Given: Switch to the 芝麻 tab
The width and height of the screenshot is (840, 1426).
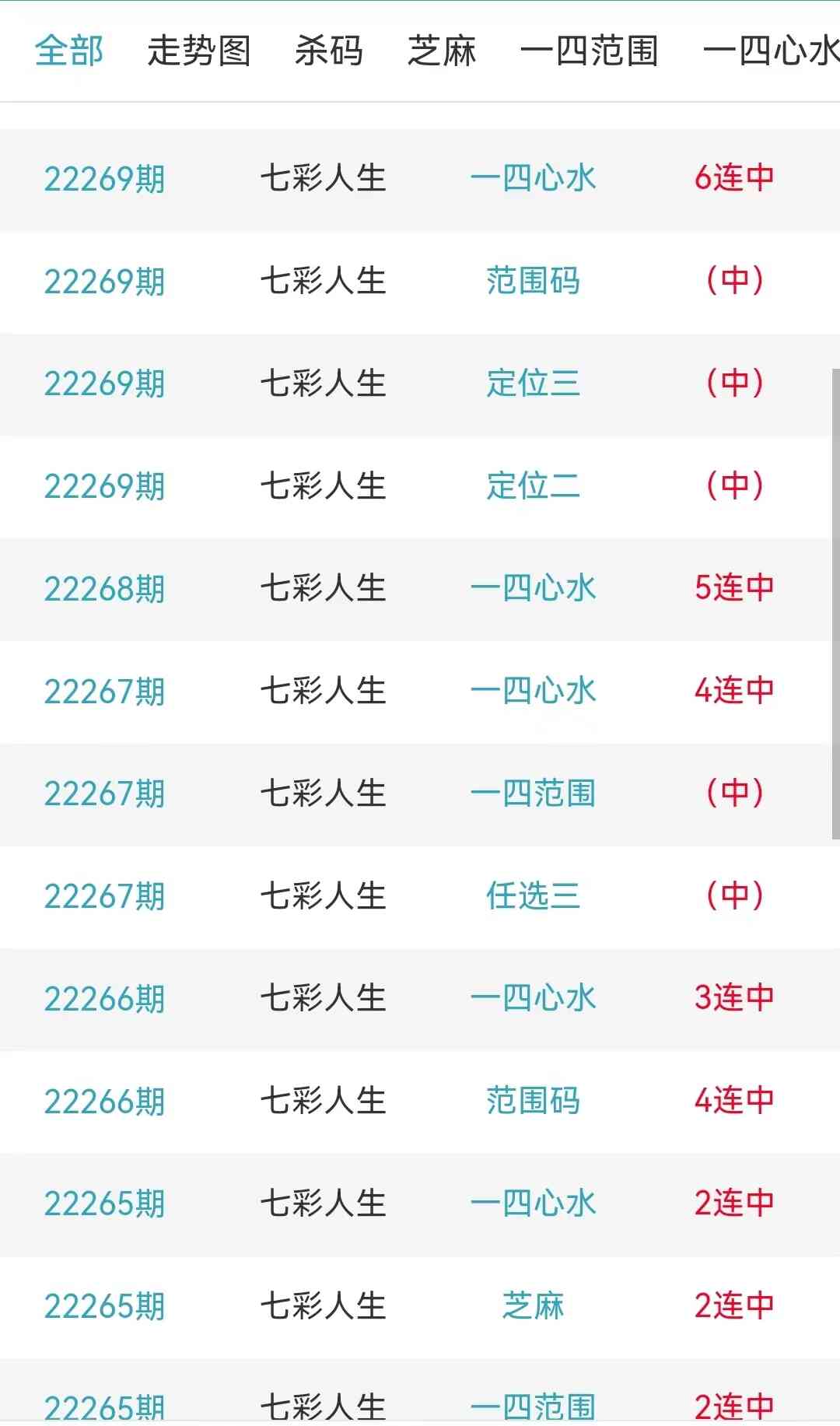Looking at the screenshot, I should (442, 51).
